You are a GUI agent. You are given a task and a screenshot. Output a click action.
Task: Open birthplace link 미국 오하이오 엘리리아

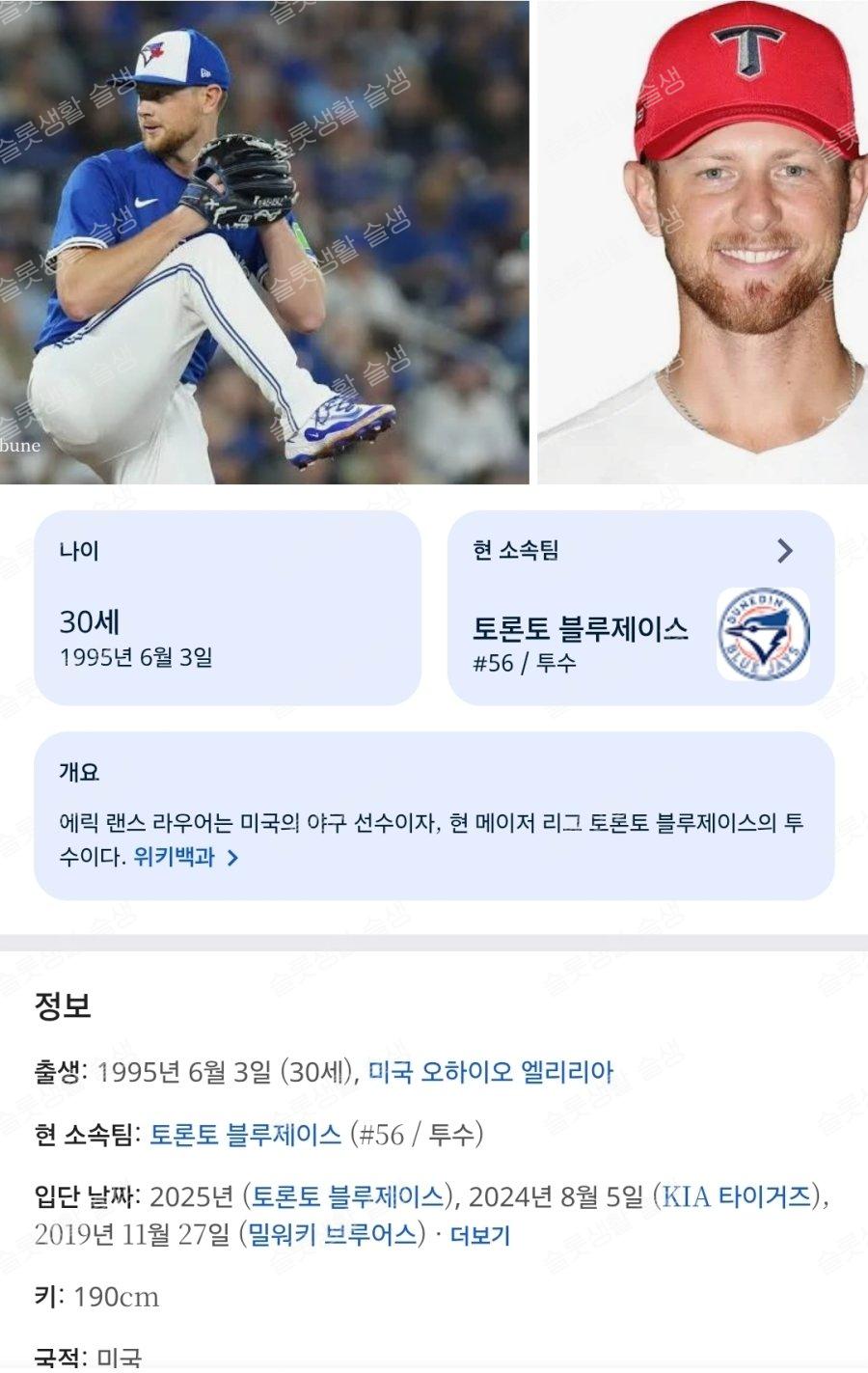[490, 1072]
